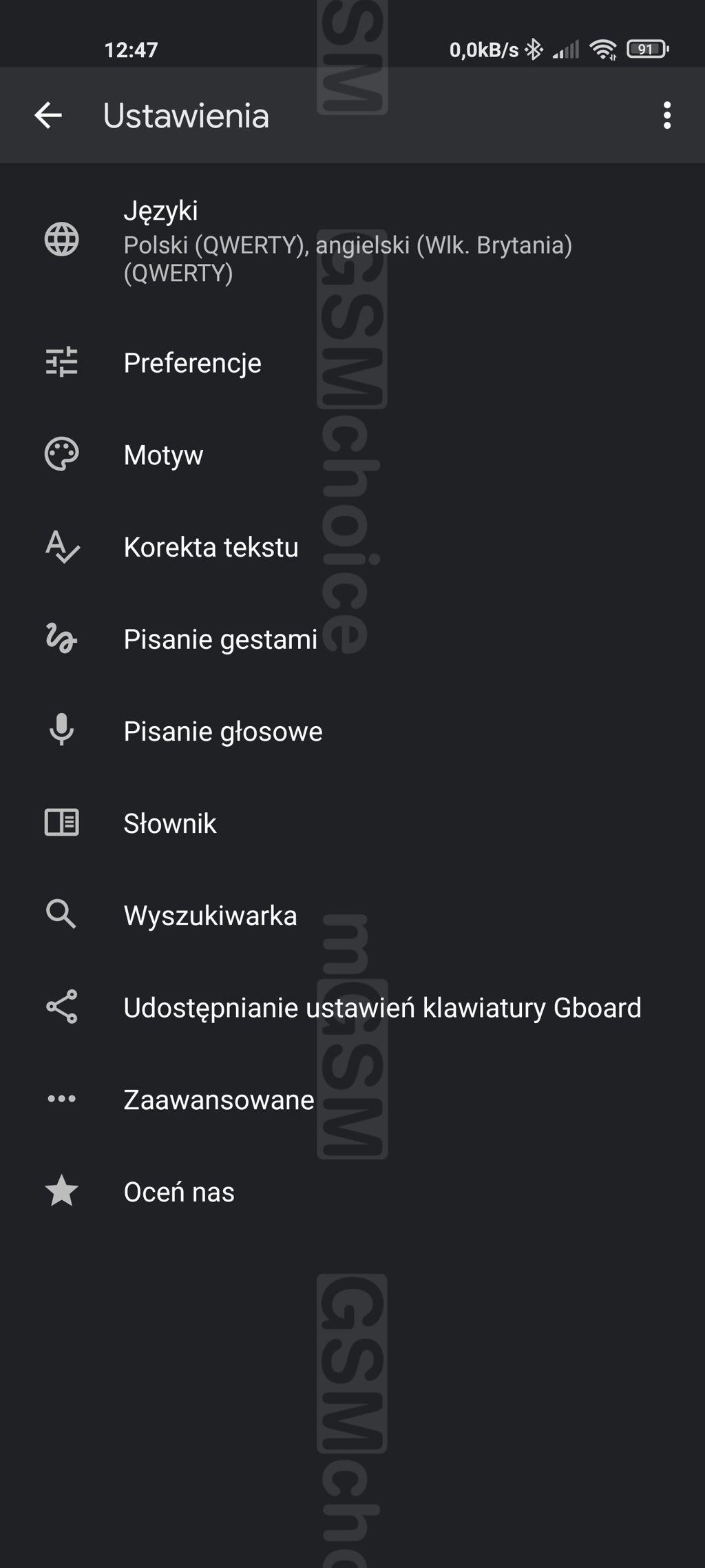The width and height of the screenshot is (705, 1568).
Task: Open Pisanie głosowe settings
Action: (352, 731)
